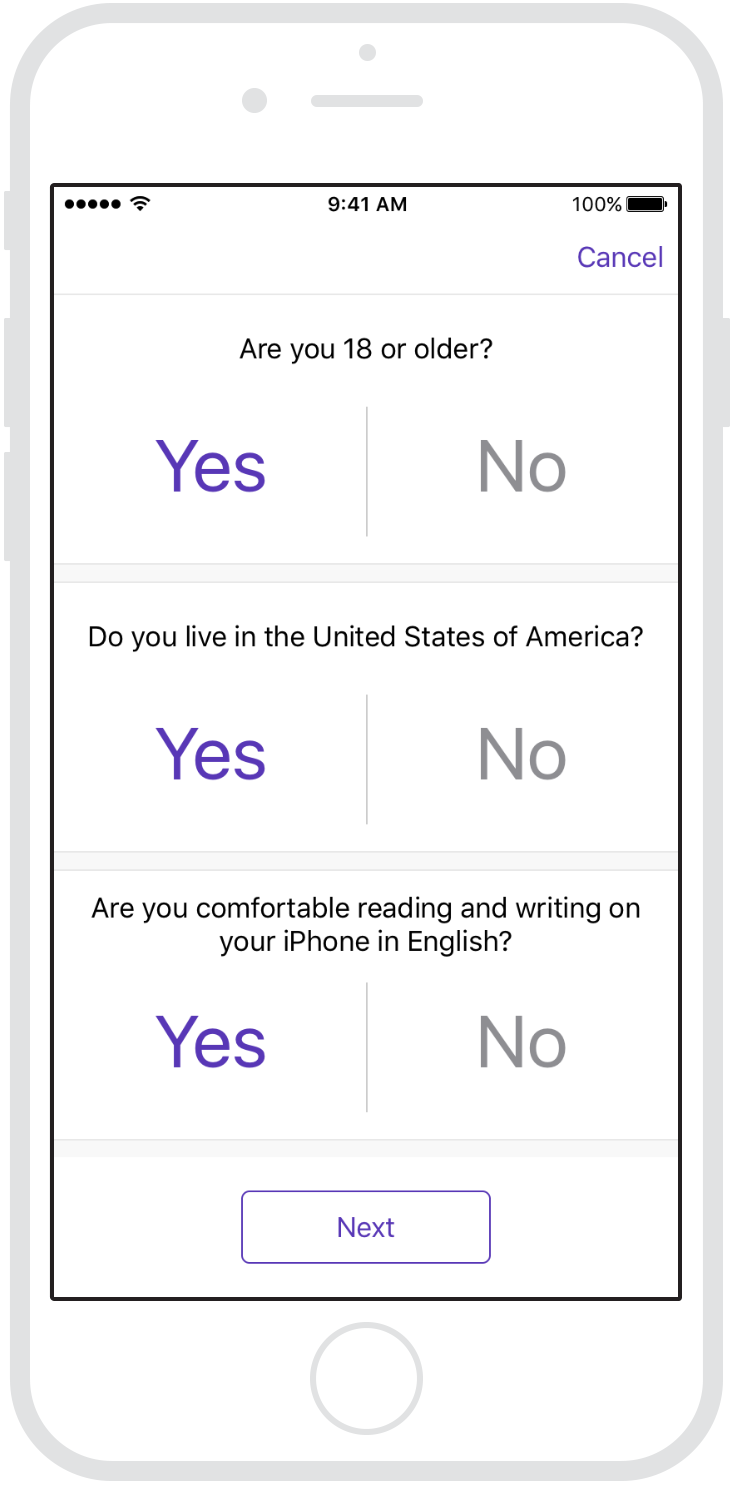Choose No for comfortable reading in English
The width and height of the screenshot is (734, 1504).
click(x=522, y=1042)
